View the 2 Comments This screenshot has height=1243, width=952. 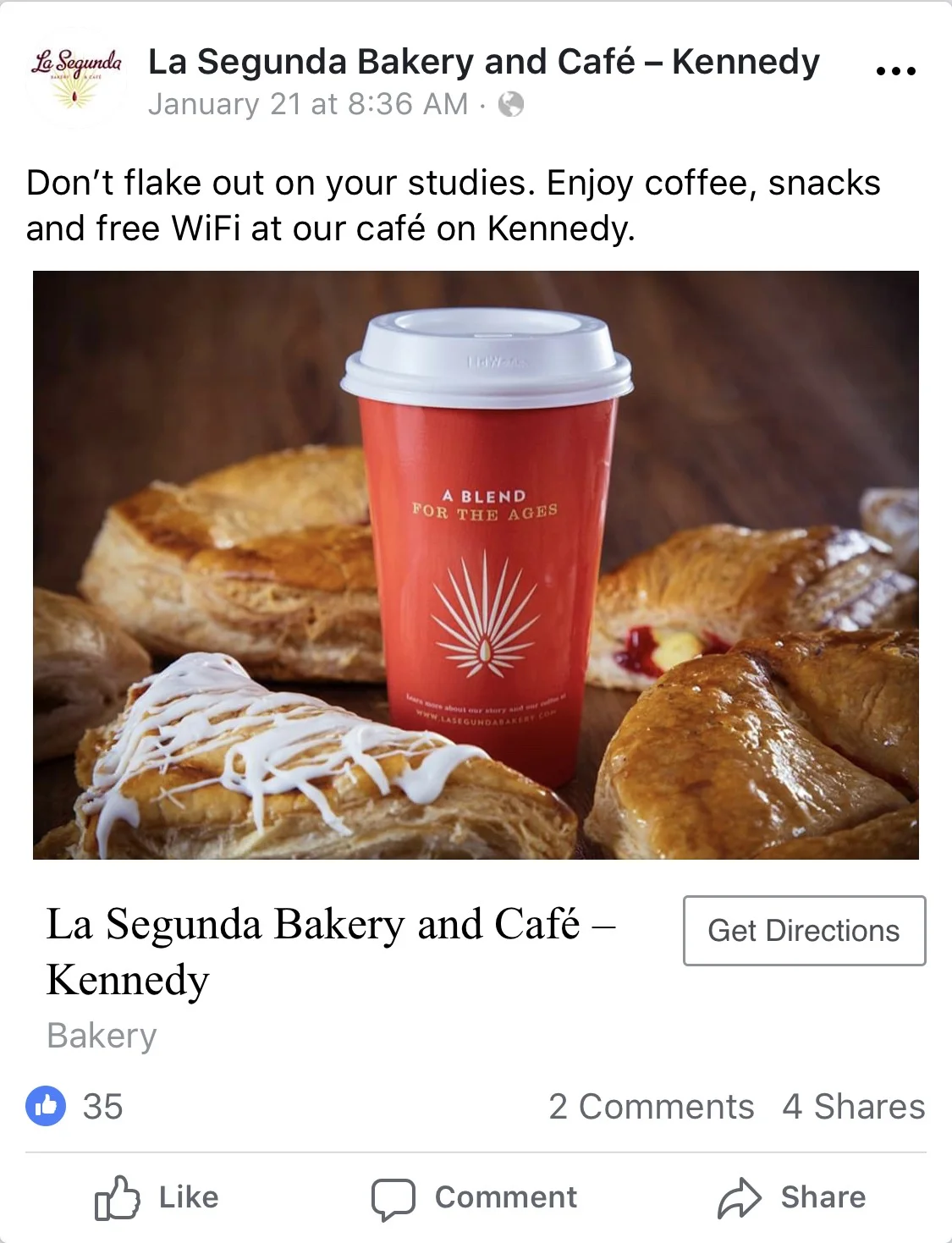pos(651,1106)
